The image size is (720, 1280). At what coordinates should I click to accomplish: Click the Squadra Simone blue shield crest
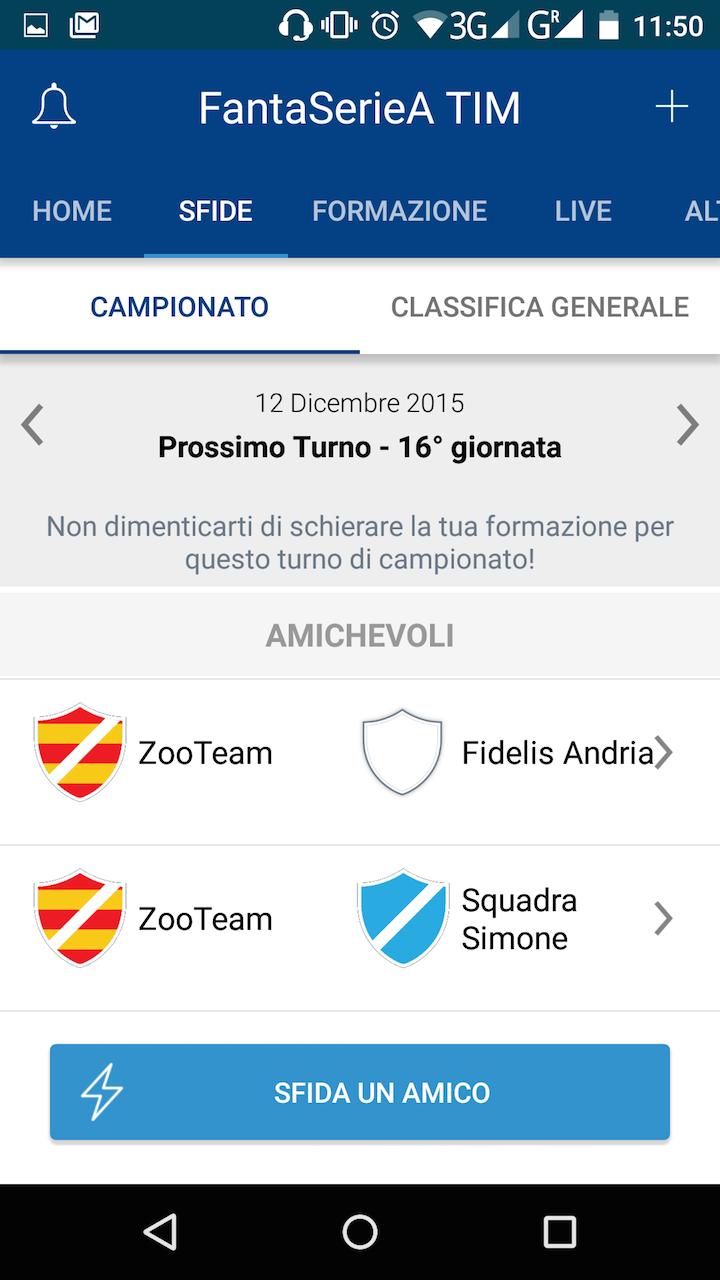point(402,918)
